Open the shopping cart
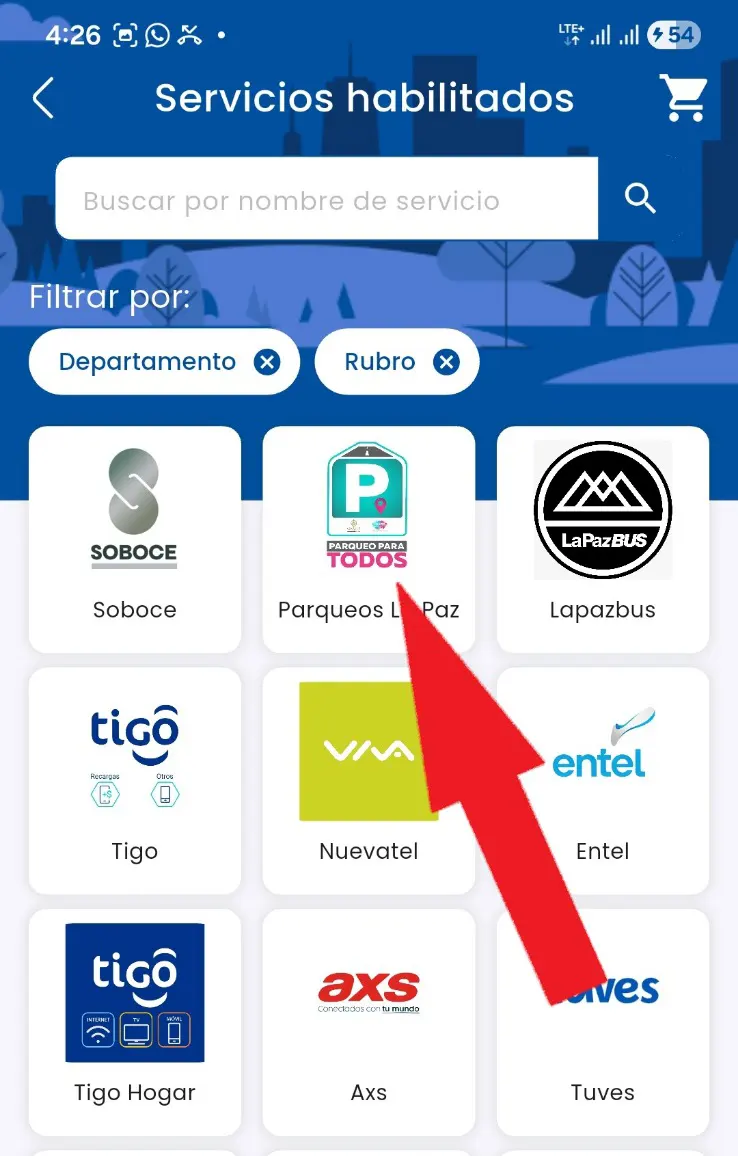The image size is (738, 1156). coord(684,98)
